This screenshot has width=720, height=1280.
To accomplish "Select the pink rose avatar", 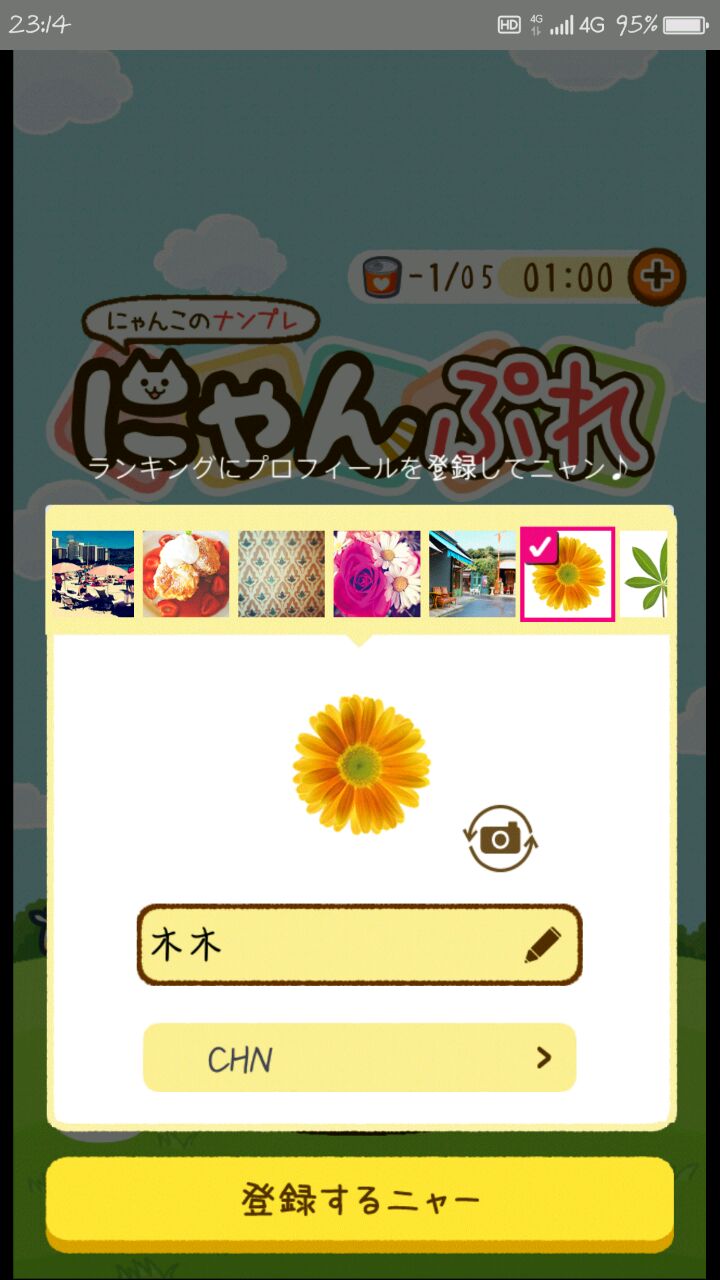I will click(377, 574).
